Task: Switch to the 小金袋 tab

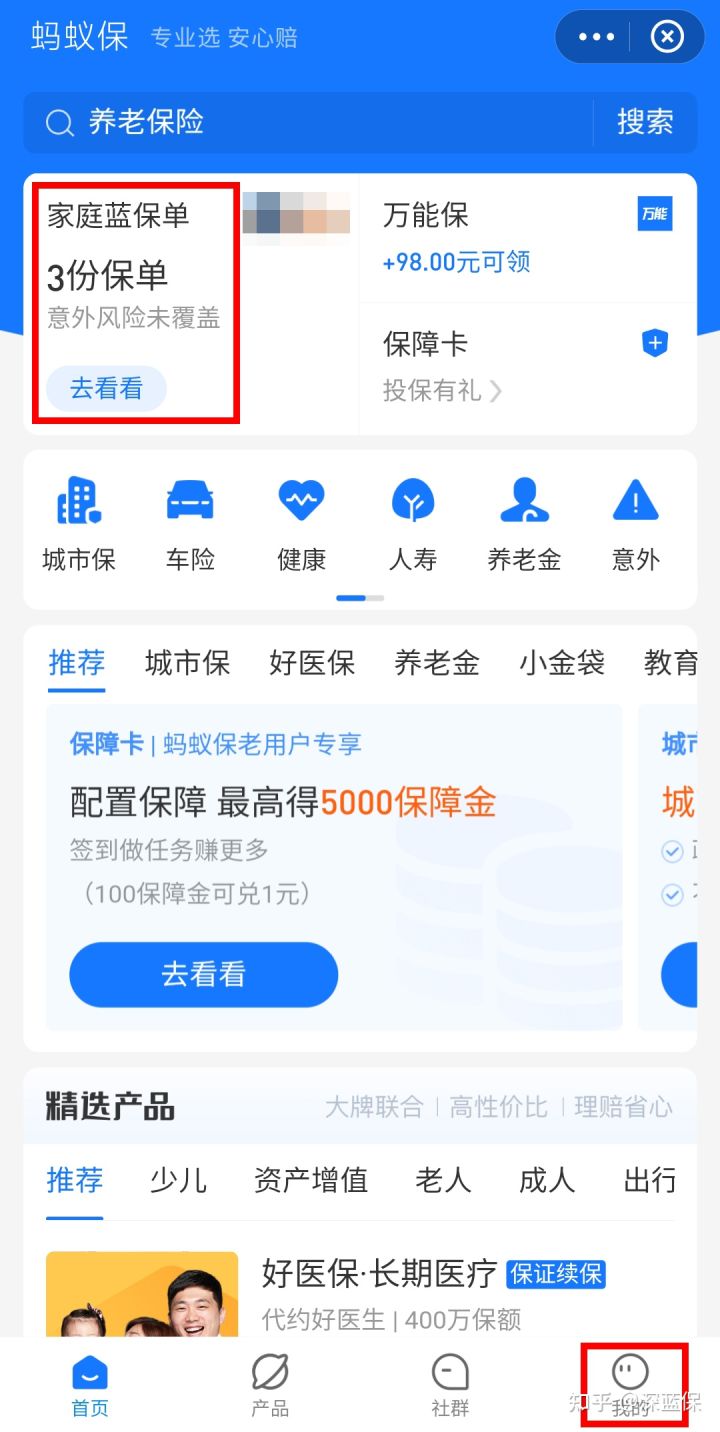Action: [562, 662]
